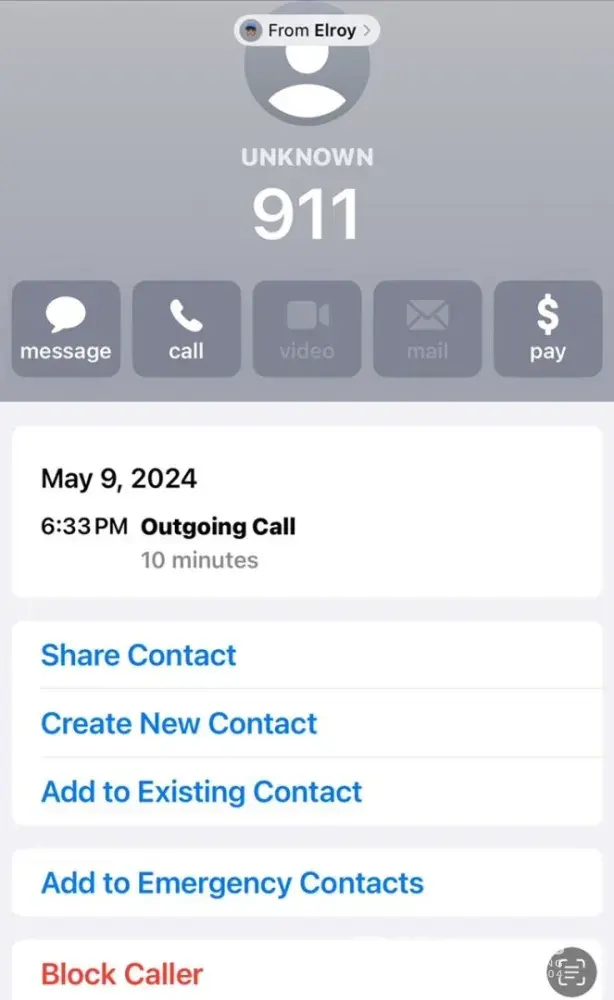
Task: Send a message to 911
Action: pos(66,329)
